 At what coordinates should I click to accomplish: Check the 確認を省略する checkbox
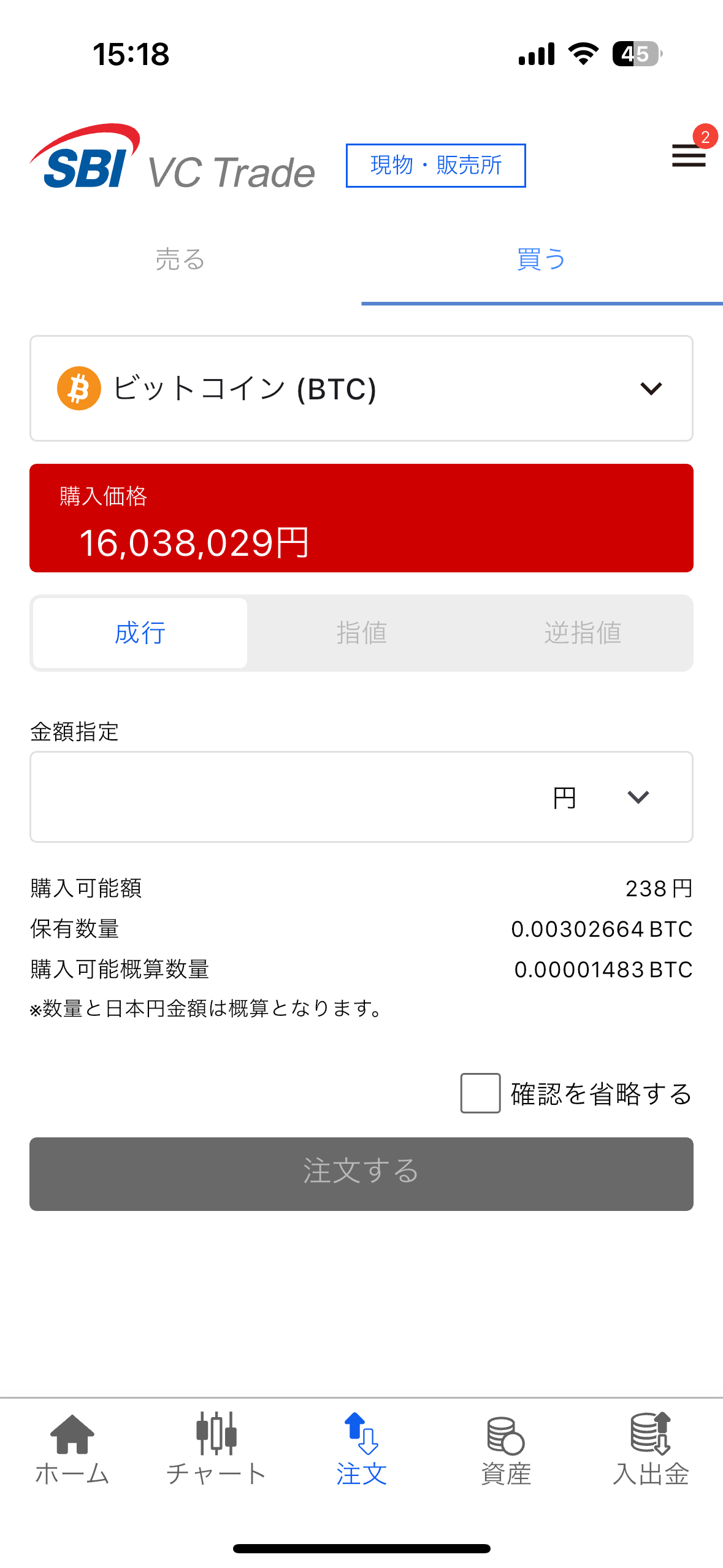pyautogui.click(x=480, y=1093)
